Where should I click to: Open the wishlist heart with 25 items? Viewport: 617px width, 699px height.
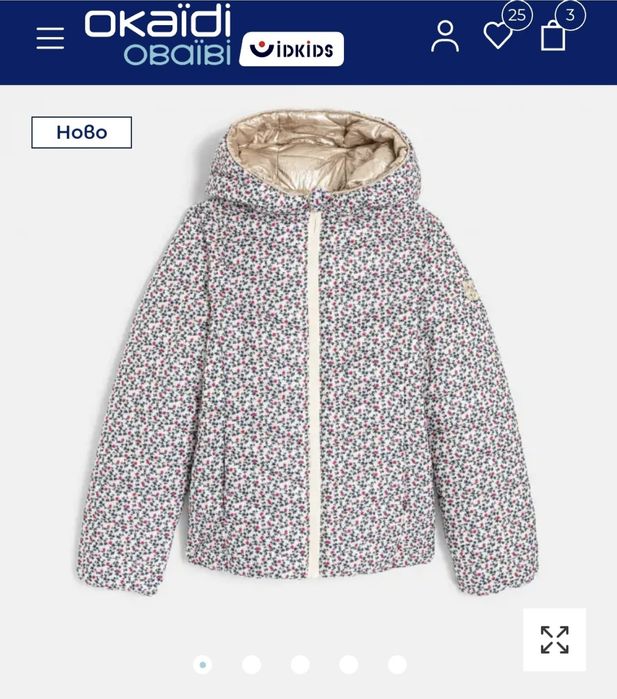click(x=499, y=35)
